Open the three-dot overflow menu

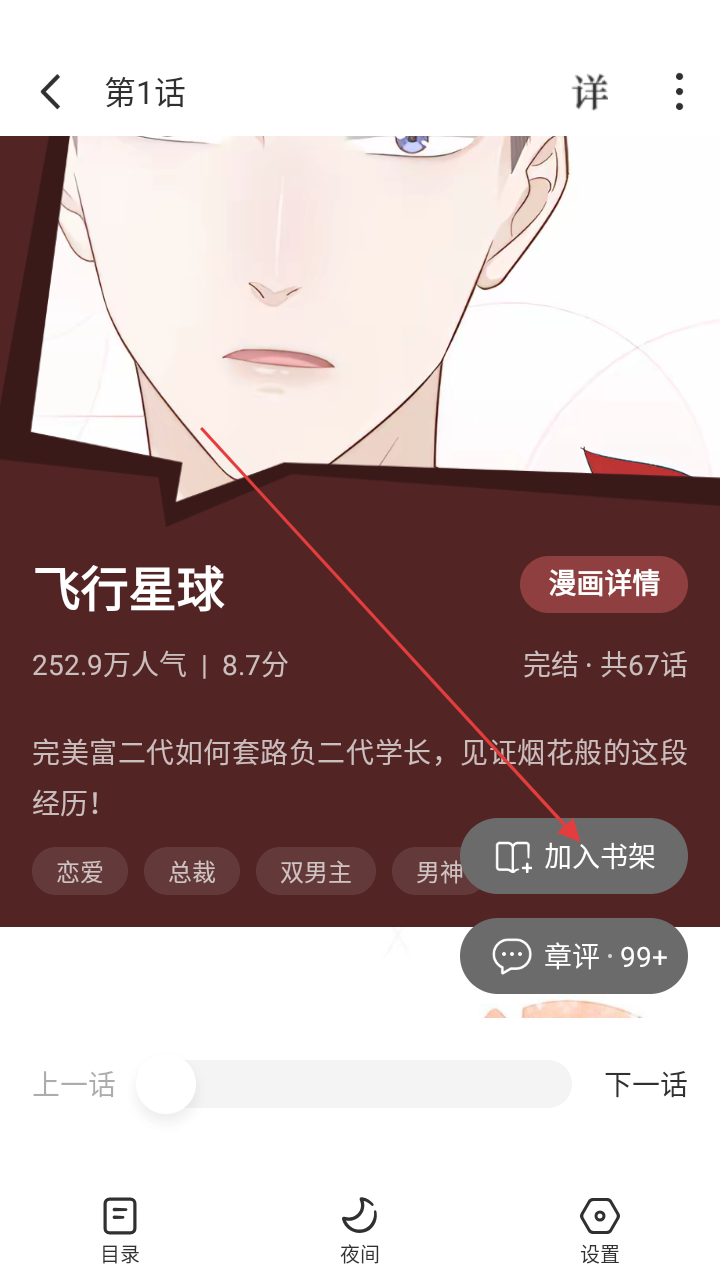[679, 93]
